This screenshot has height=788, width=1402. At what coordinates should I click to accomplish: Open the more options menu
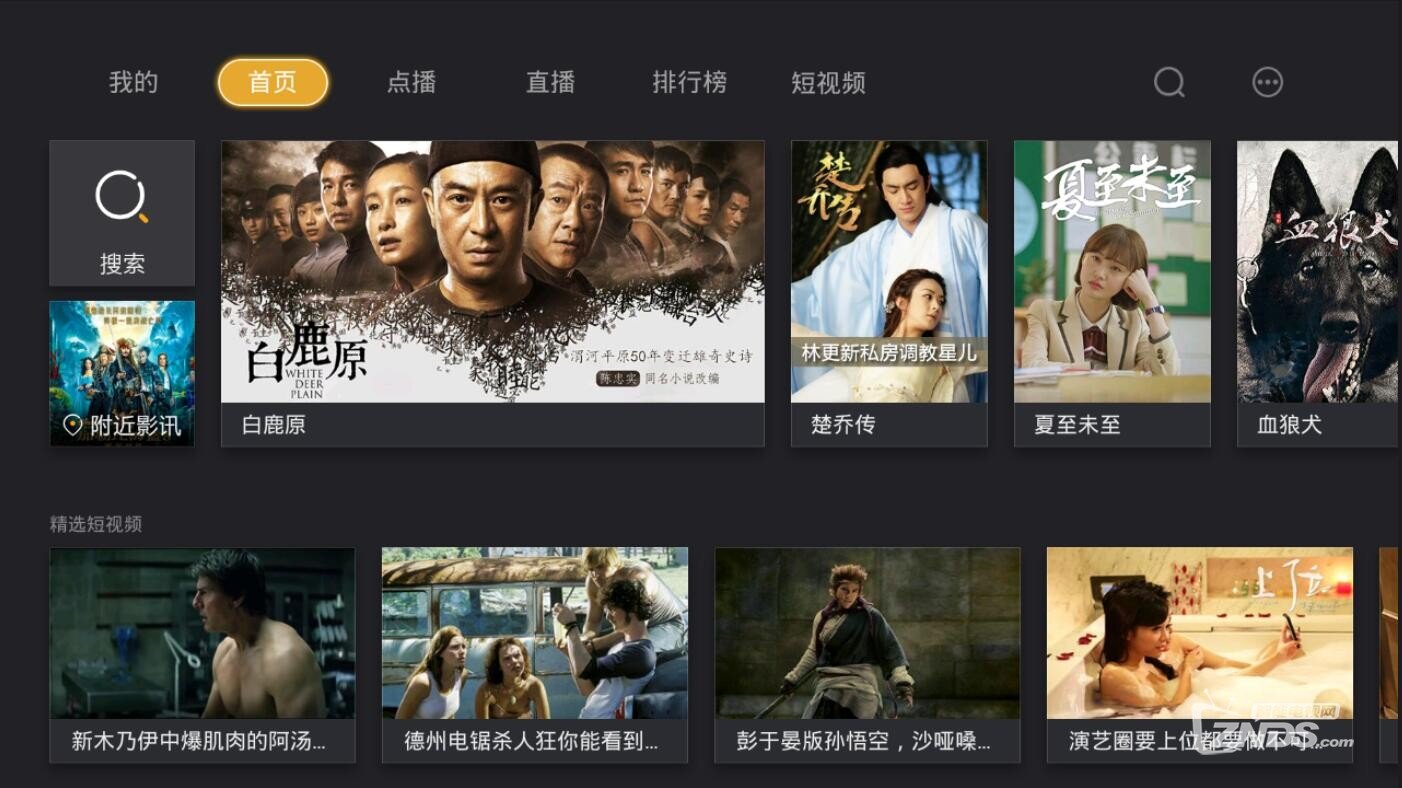coord(1267,82)
